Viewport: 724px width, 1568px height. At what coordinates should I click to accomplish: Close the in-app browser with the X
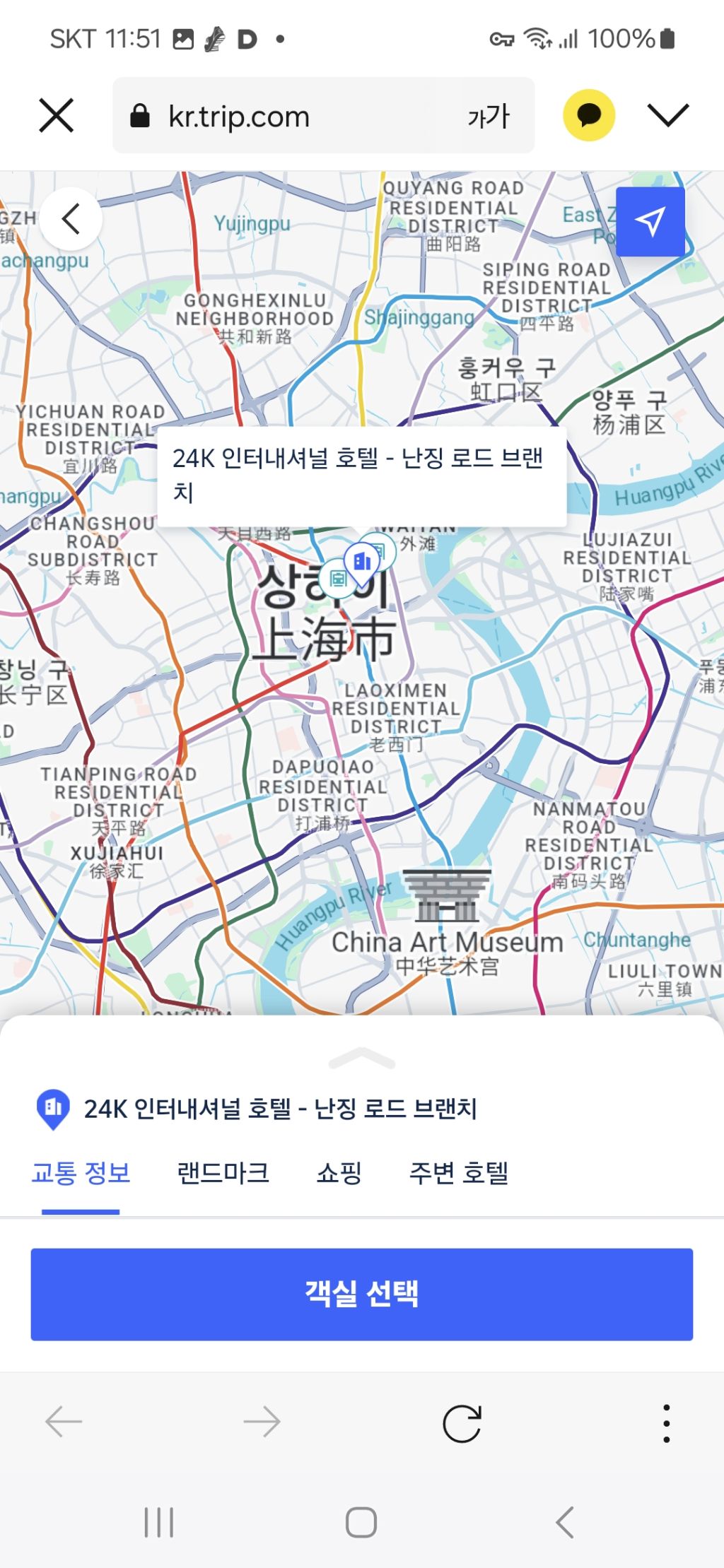pos(57,115)
